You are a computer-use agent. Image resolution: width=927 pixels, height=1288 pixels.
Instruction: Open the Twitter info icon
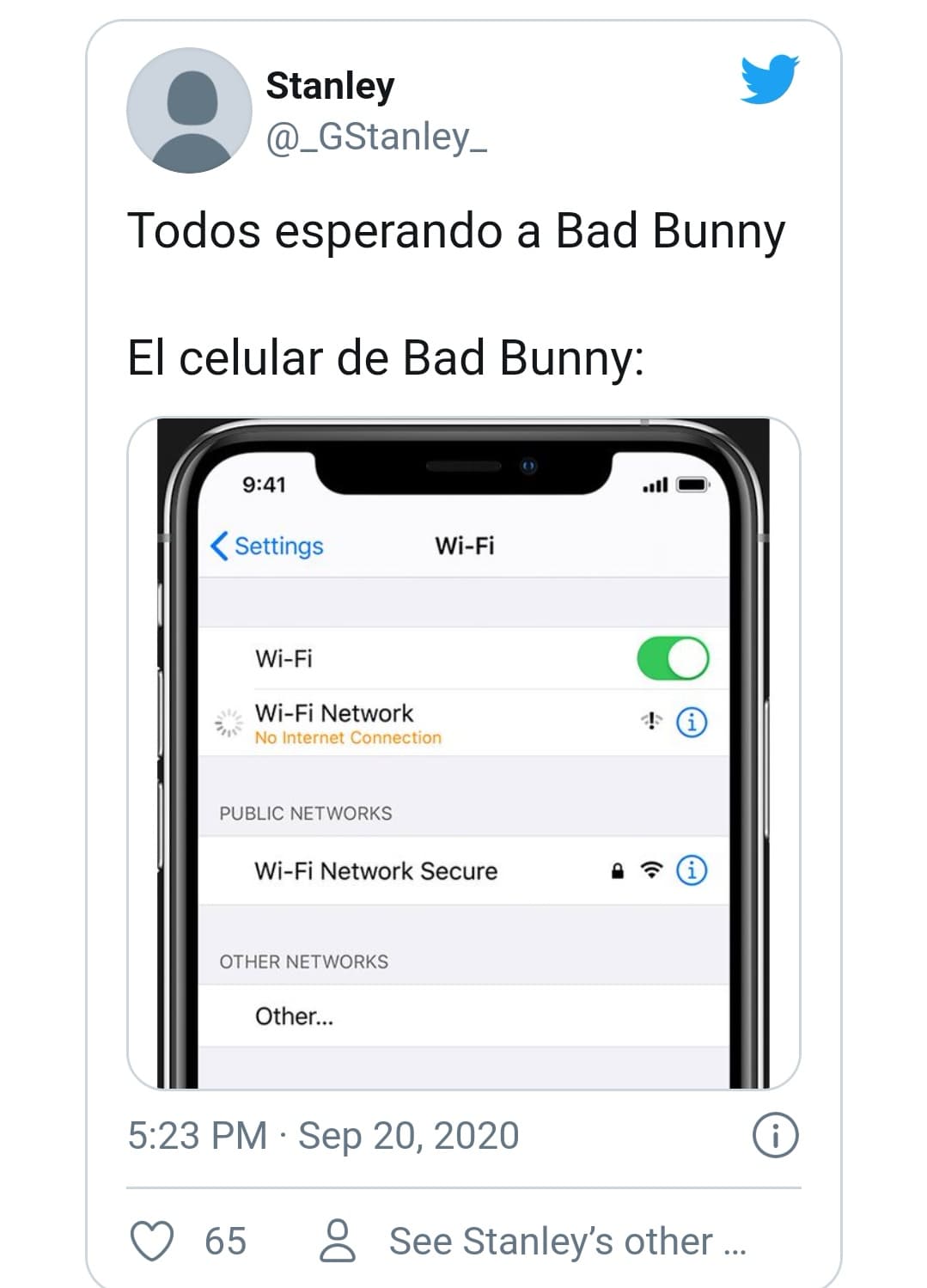click(775, 1135)
